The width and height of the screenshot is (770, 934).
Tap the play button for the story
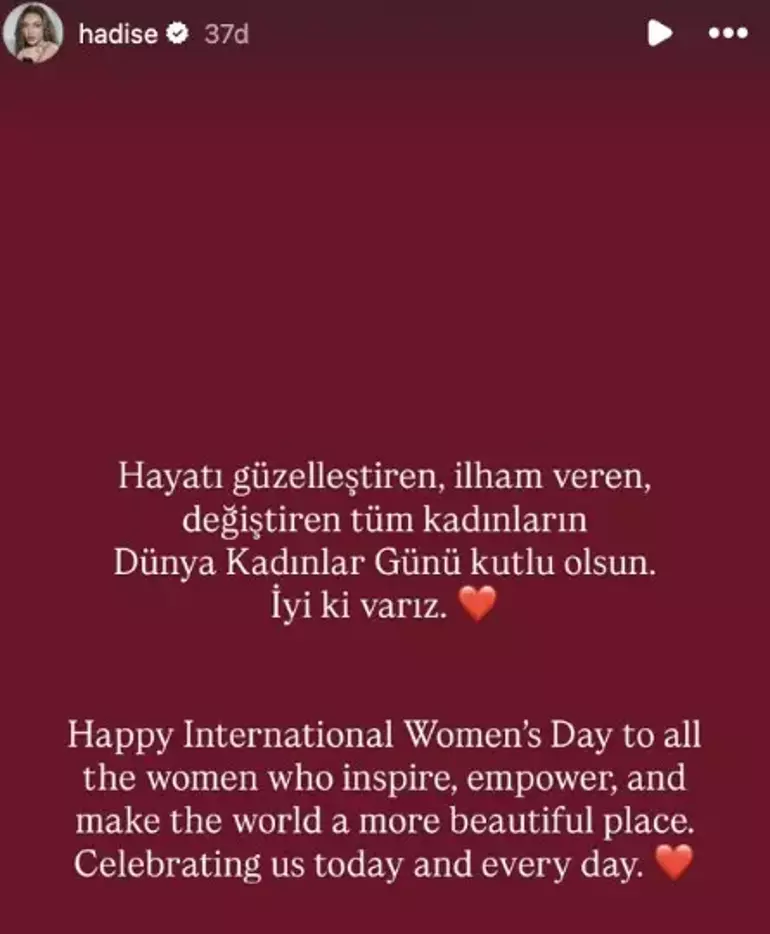[x=659, y=34]
